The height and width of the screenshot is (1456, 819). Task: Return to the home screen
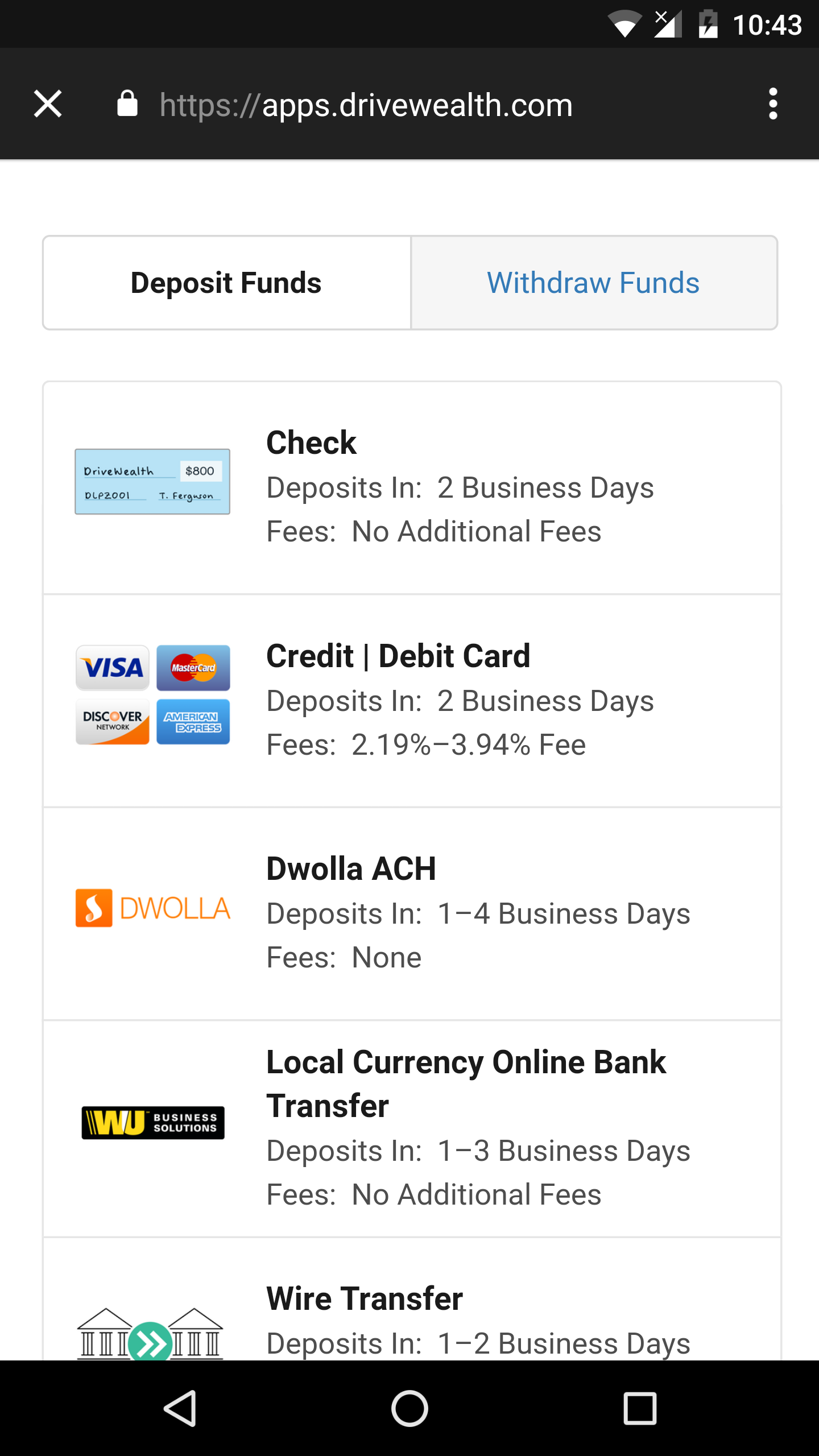pyautogui.click(x=409, y=1409)
